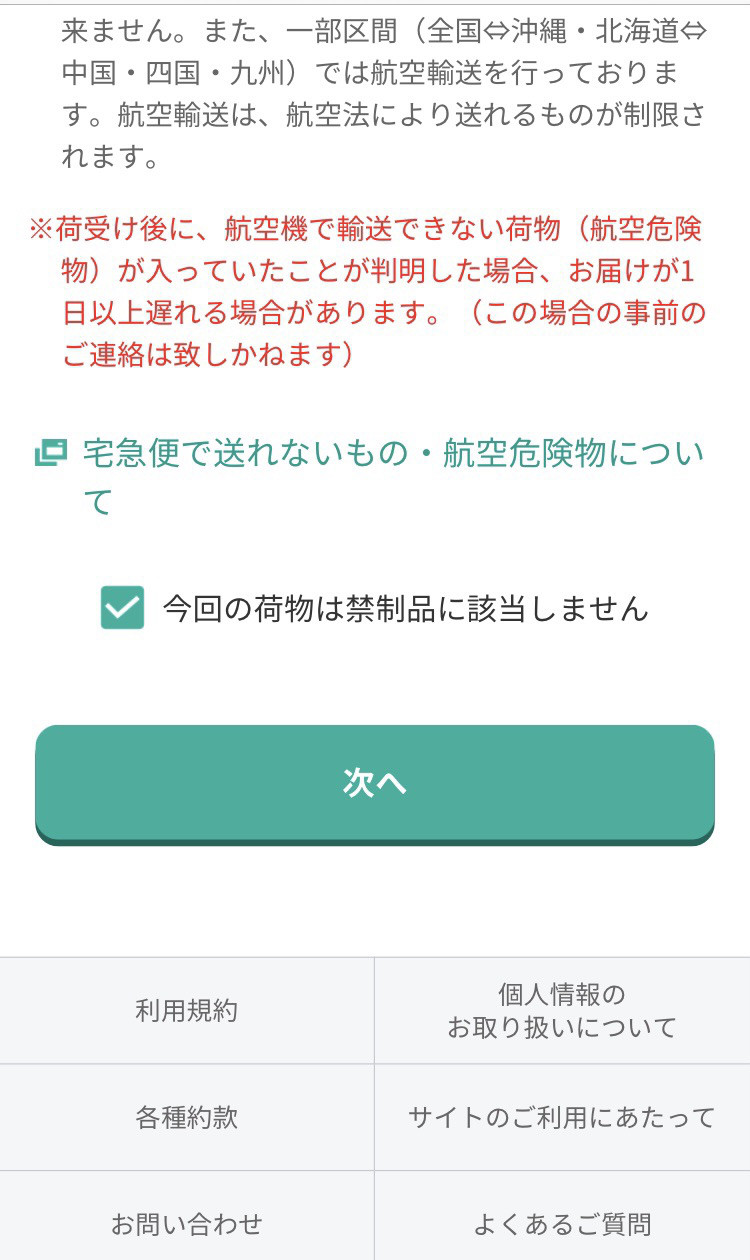Tap the 次へ button to continue
The width and height of the screenshot is (750, 1260).
(375, 784)
